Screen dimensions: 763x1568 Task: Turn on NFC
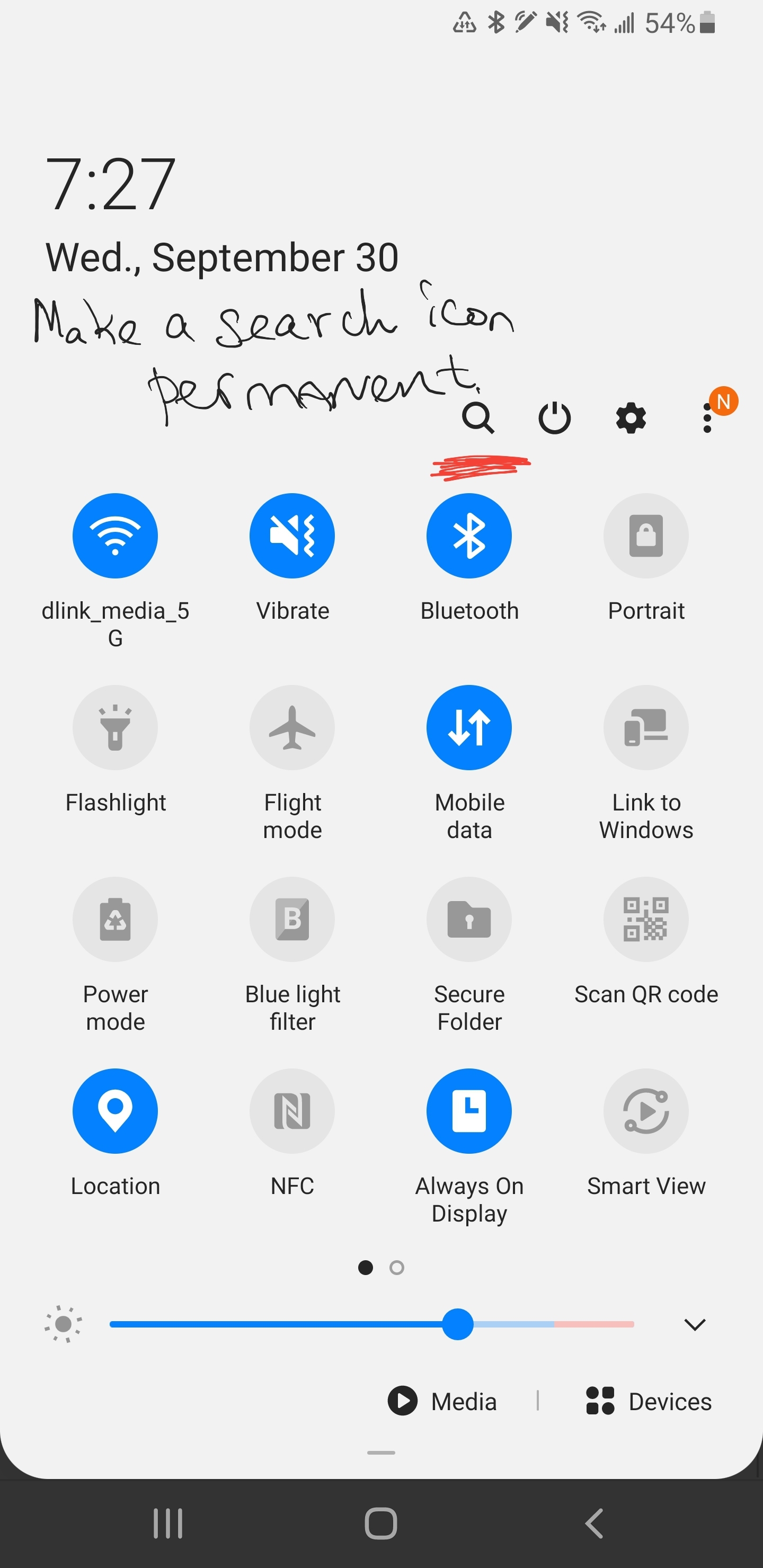[292, 1111]
